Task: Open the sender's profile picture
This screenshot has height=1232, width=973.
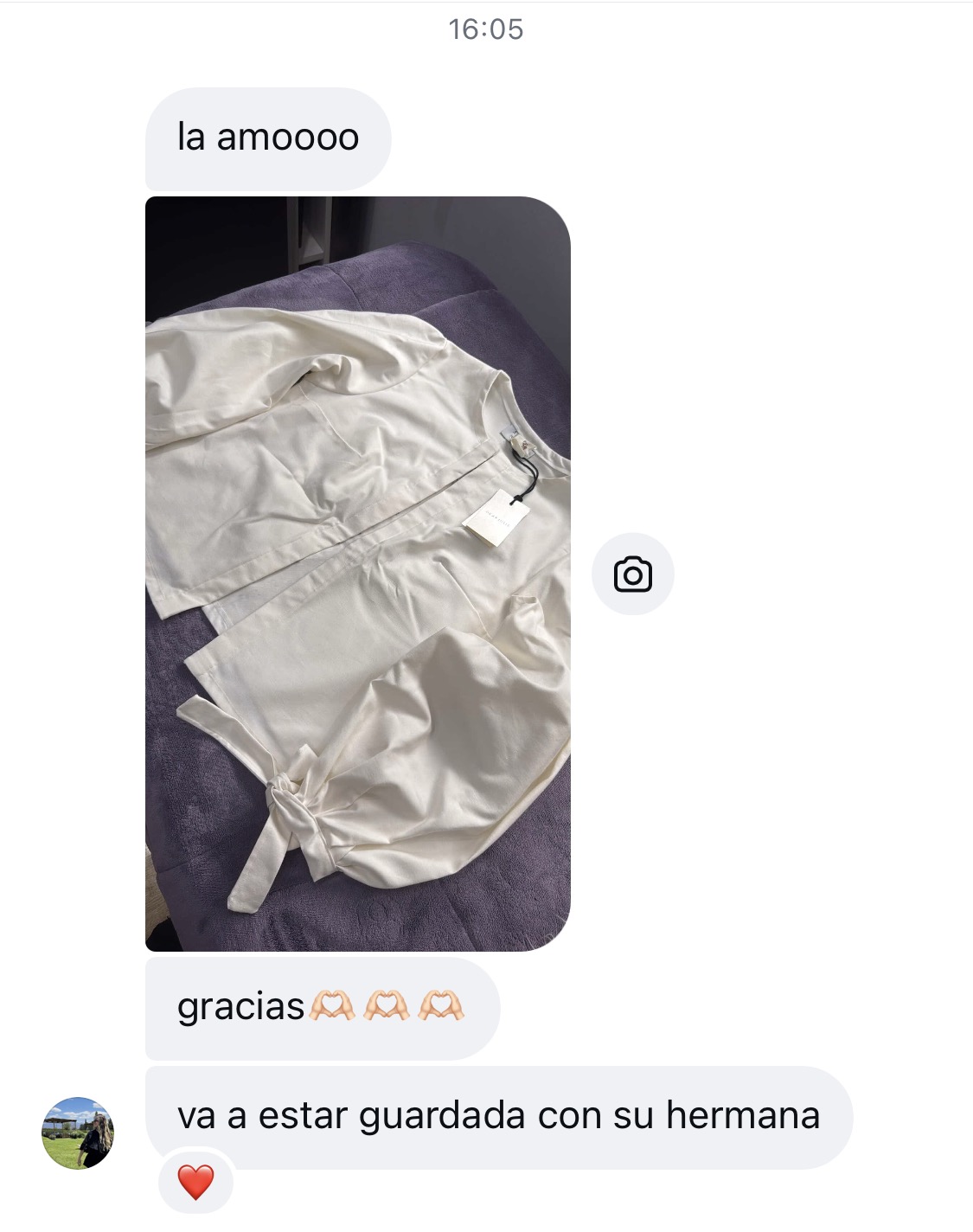Action: (x=78, y=1133)
